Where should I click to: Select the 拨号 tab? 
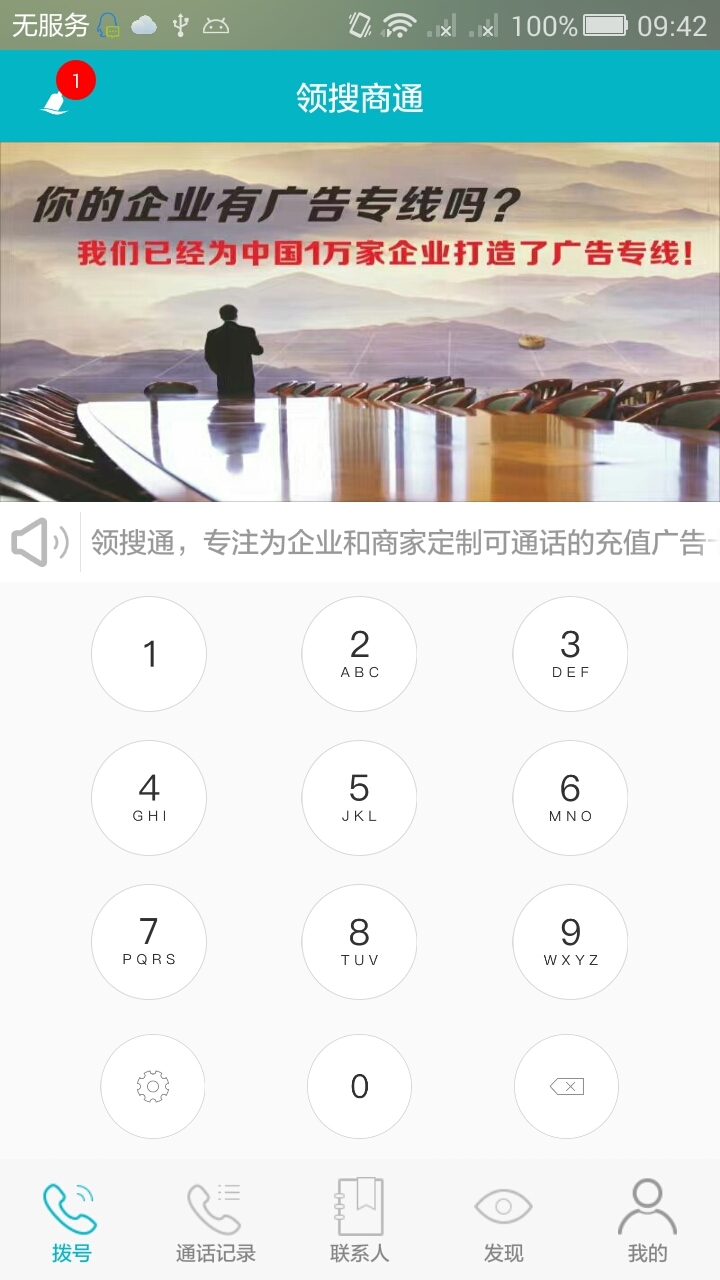[x=71, y=1220]
